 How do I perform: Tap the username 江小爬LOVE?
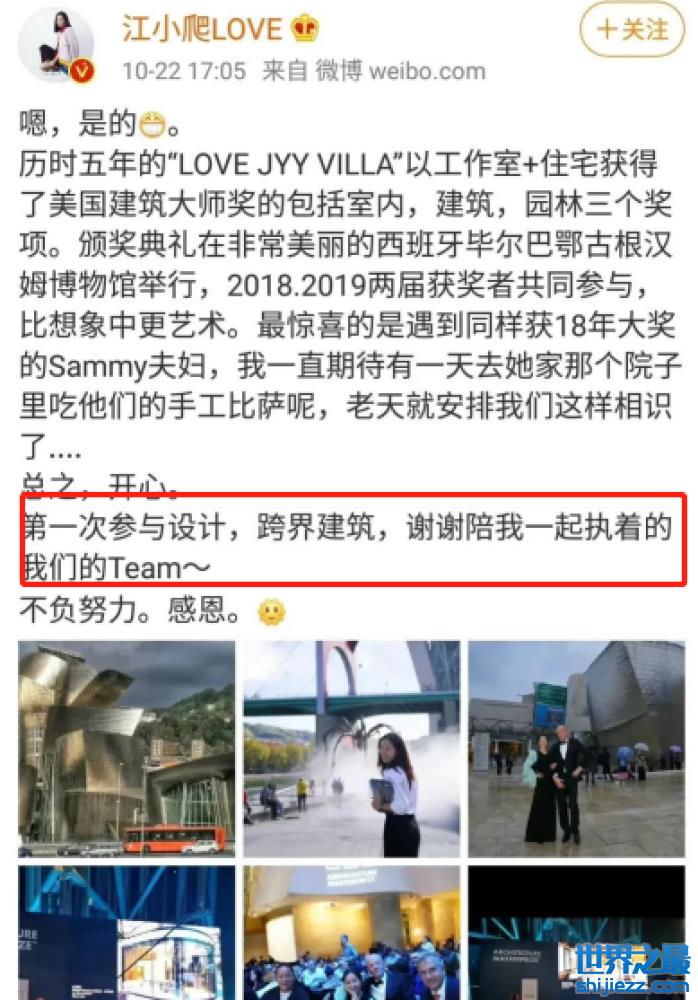tap(201, 28)
